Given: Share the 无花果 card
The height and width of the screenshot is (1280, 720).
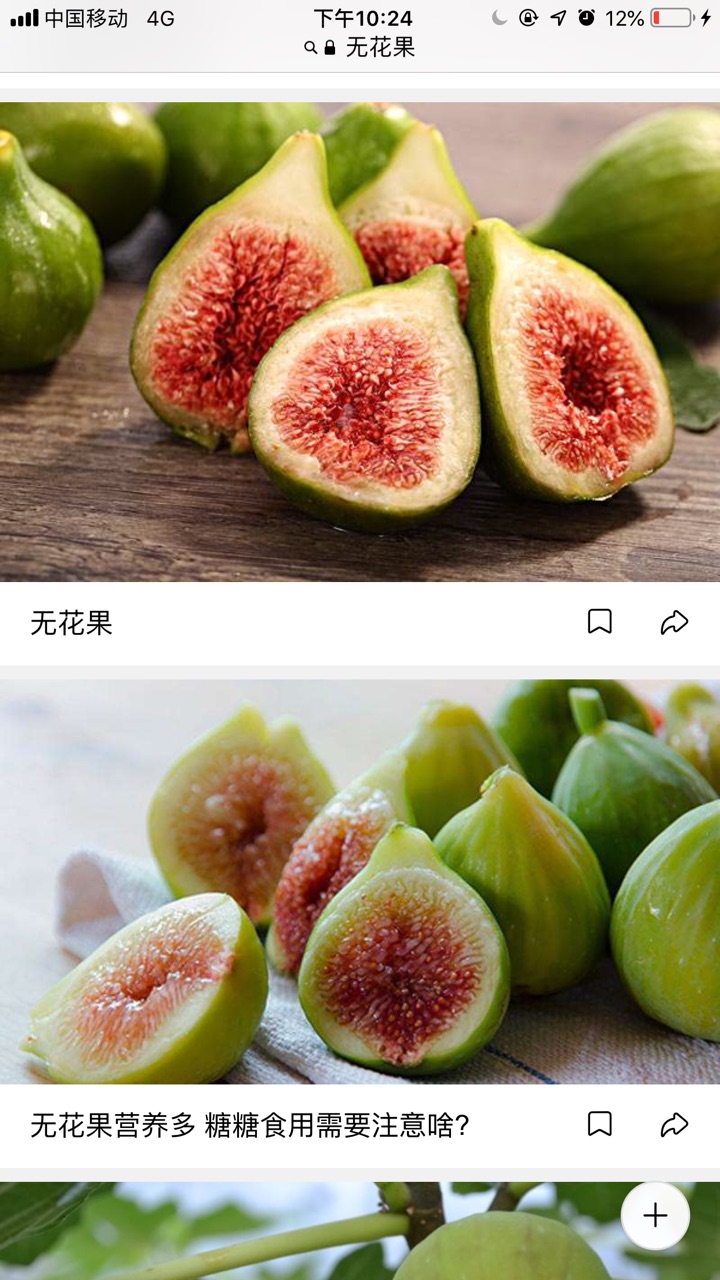Looking at the screenshot, I should click(x=675, y=622).
